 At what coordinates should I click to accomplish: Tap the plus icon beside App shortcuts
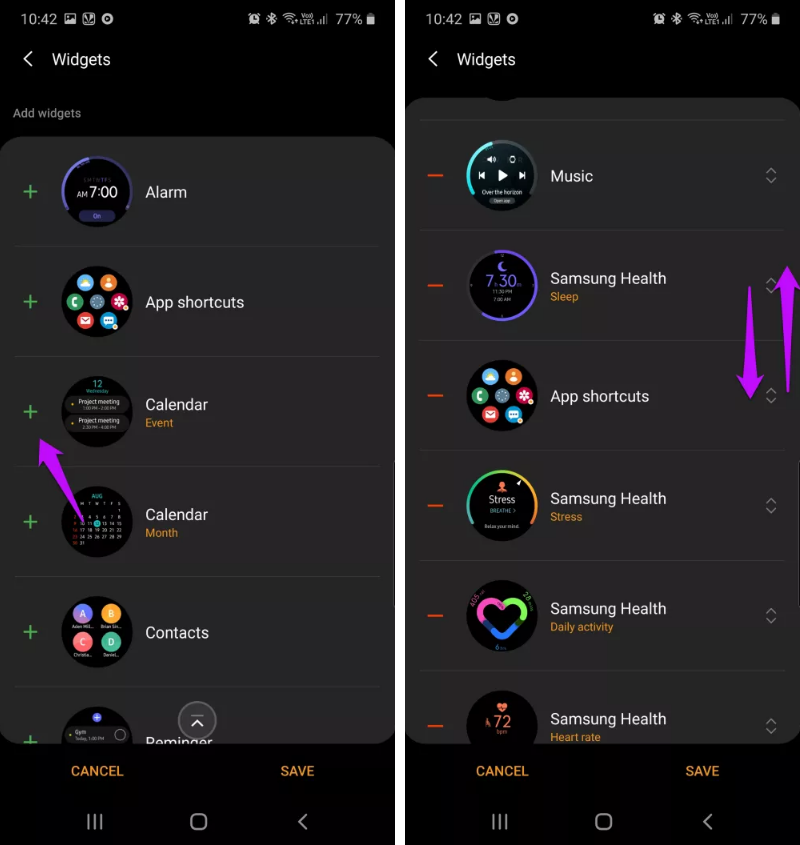click(x=30, y=302)
